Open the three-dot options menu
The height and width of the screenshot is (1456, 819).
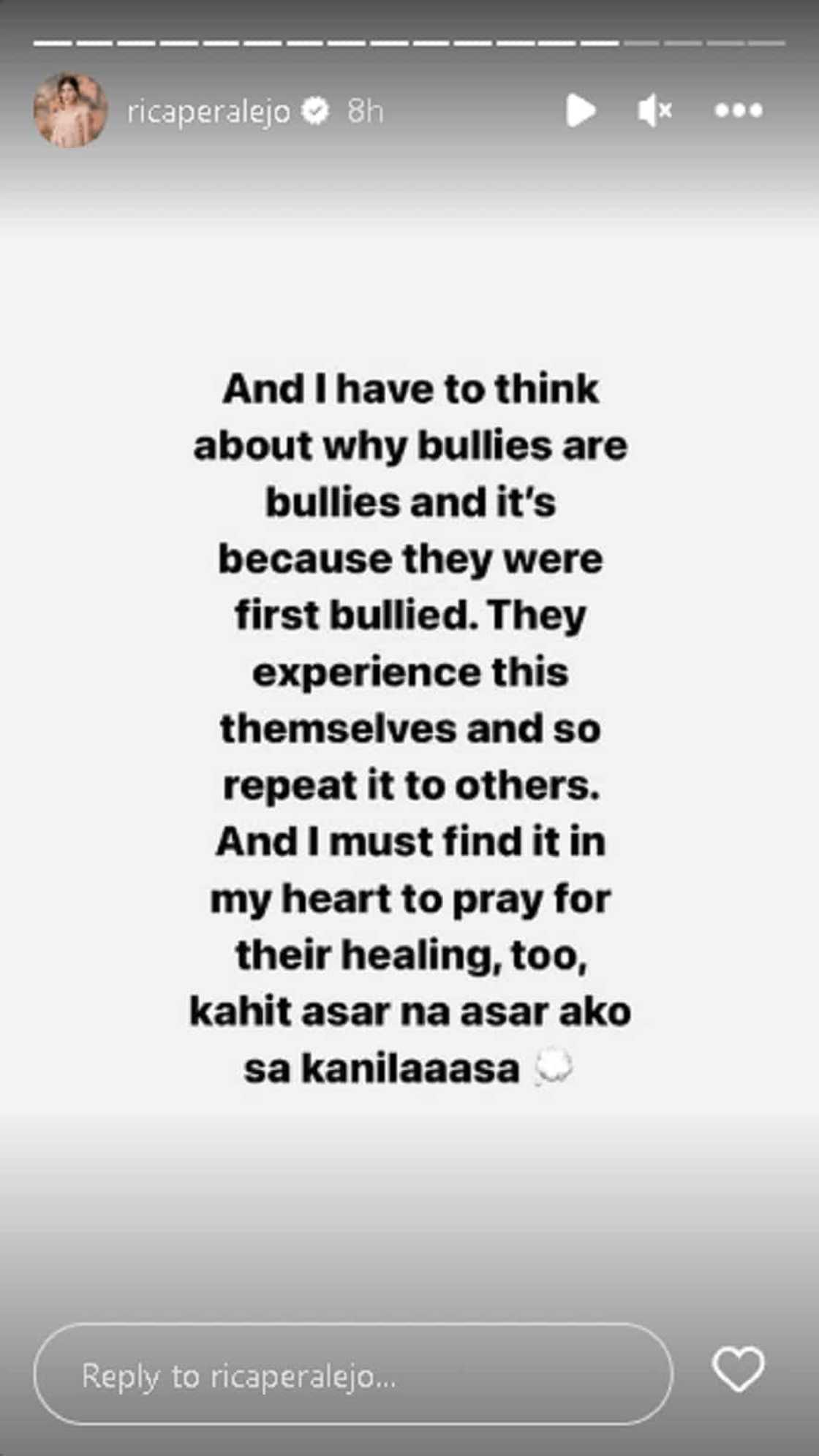coord(738,110)
